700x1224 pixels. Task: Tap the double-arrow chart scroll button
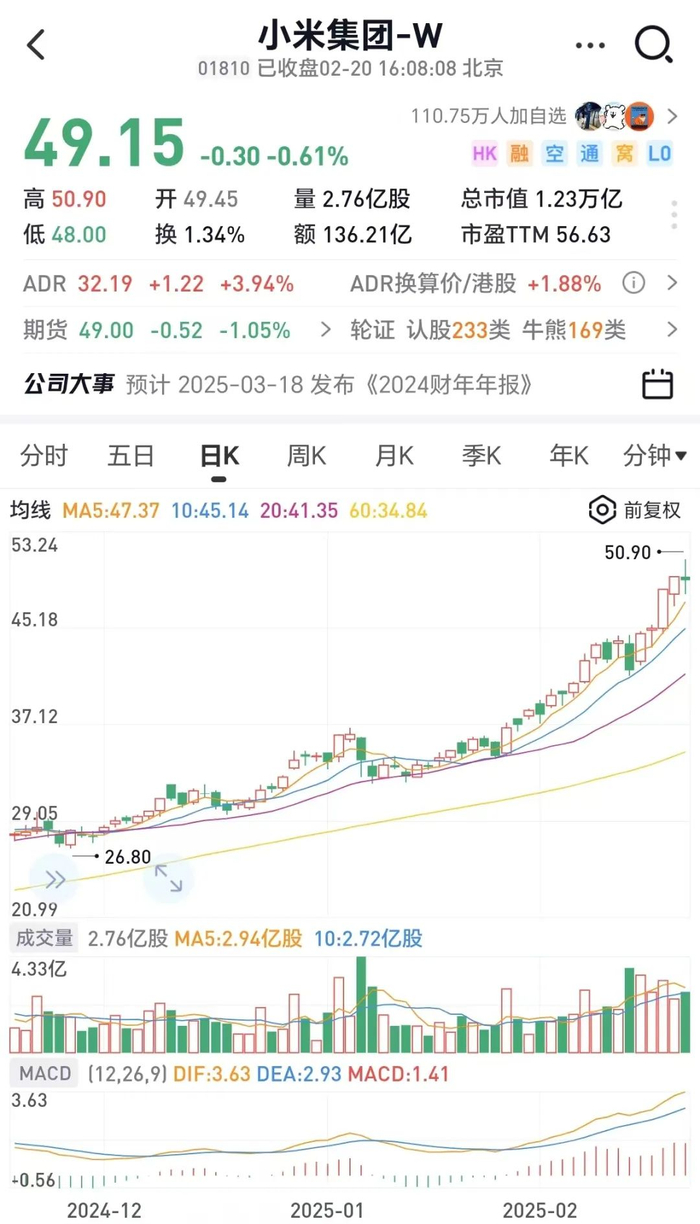coord(54,879)
